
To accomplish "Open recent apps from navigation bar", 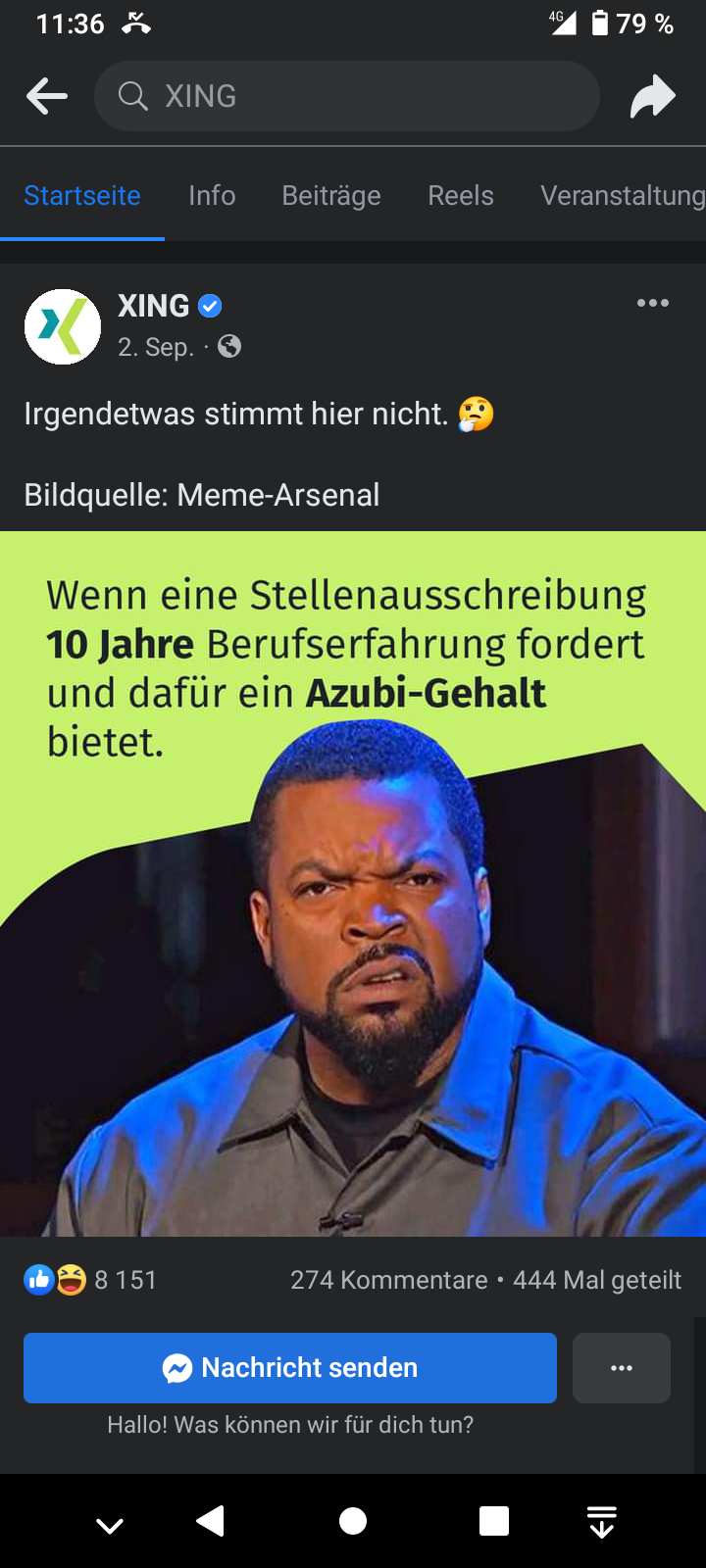I will (x=494, y=1521).
